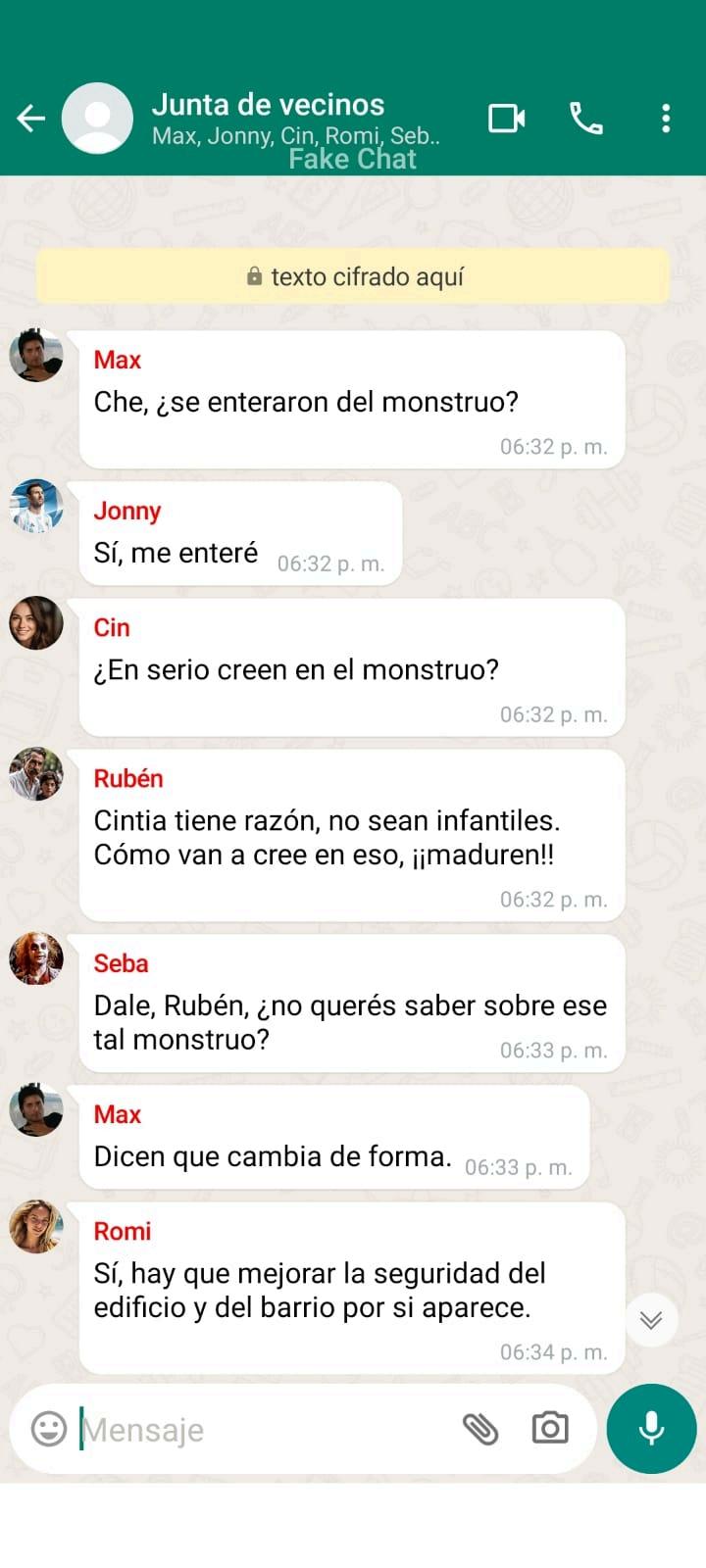The width and height of the screenshot is (706, 1568).
Task: Record a voice message with the microphone
Action: click(651, 1429)
